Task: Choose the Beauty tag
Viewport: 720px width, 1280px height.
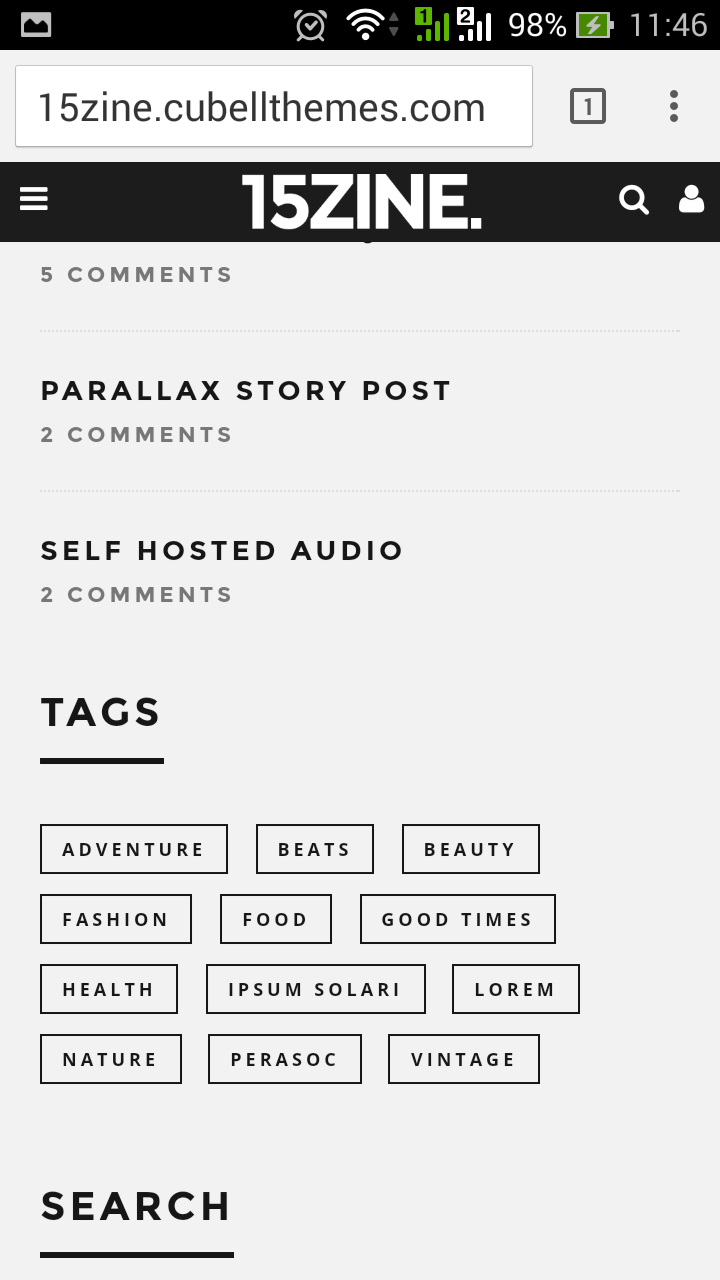Action: (470, 849)
